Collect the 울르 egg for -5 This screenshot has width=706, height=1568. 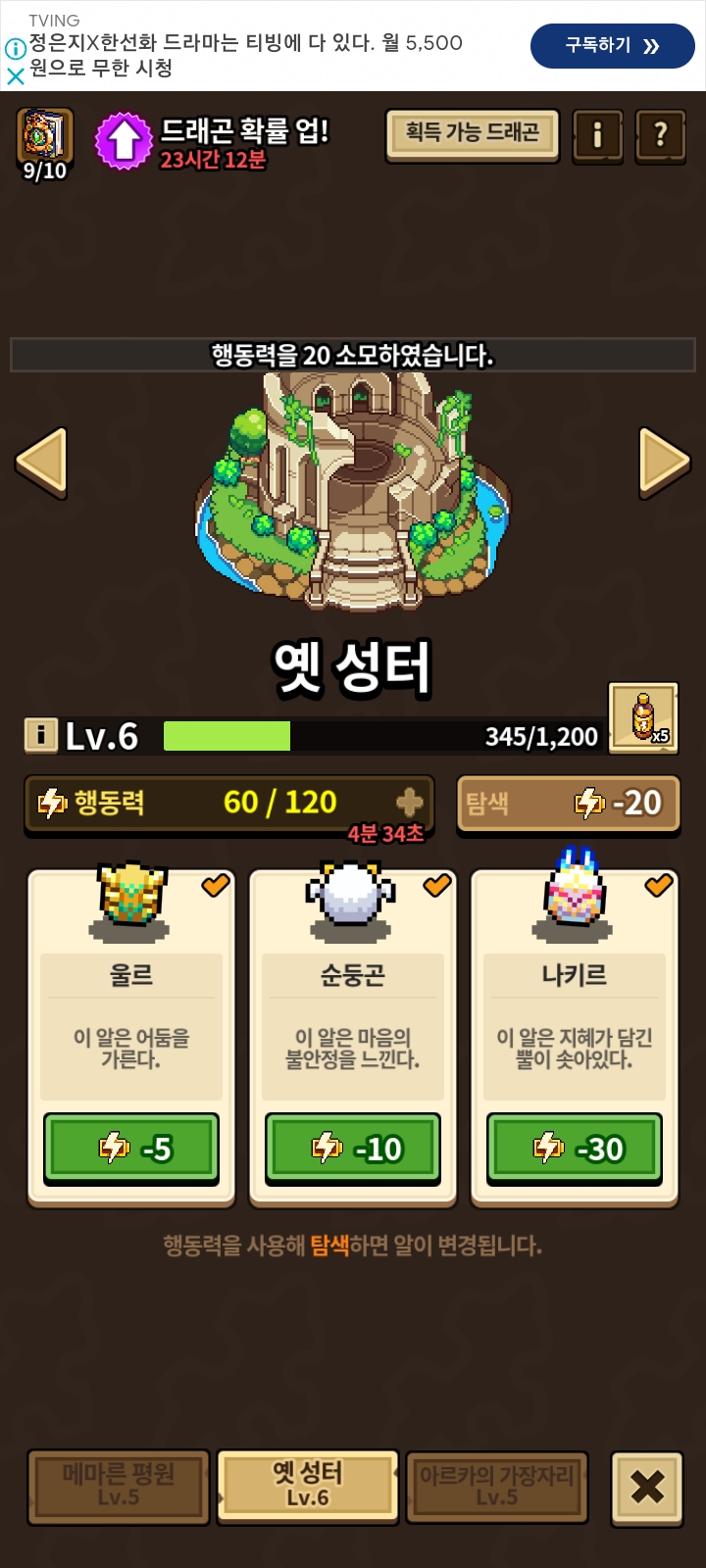[131, 1148]
